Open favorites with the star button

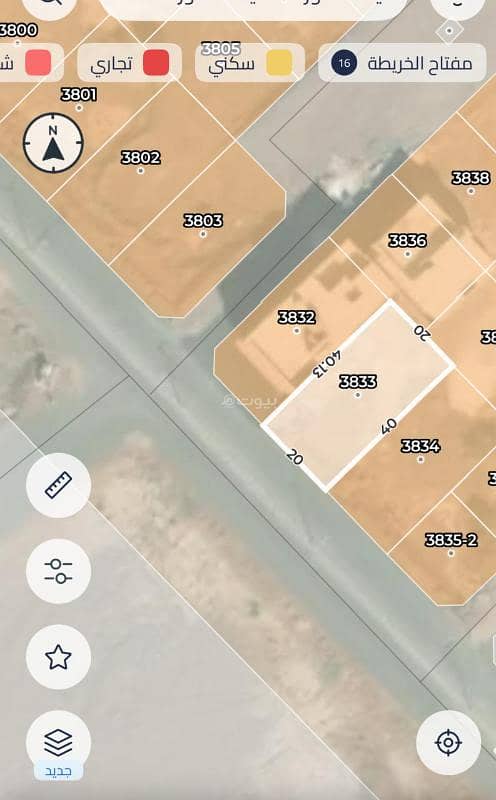(x=58, y=657)
